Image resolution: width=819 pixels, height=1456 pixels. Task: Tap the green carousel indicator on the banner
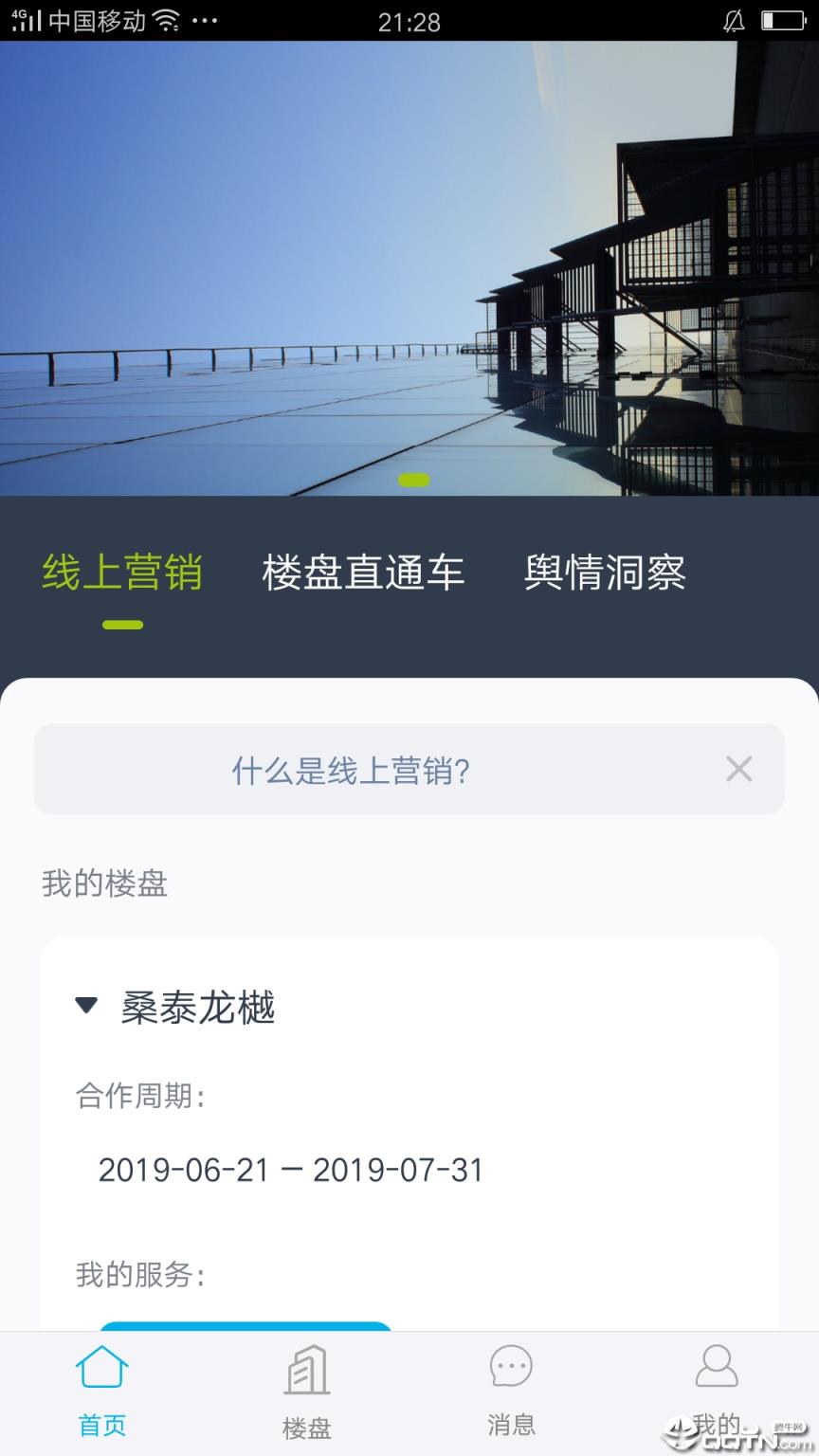coord(414,482)
